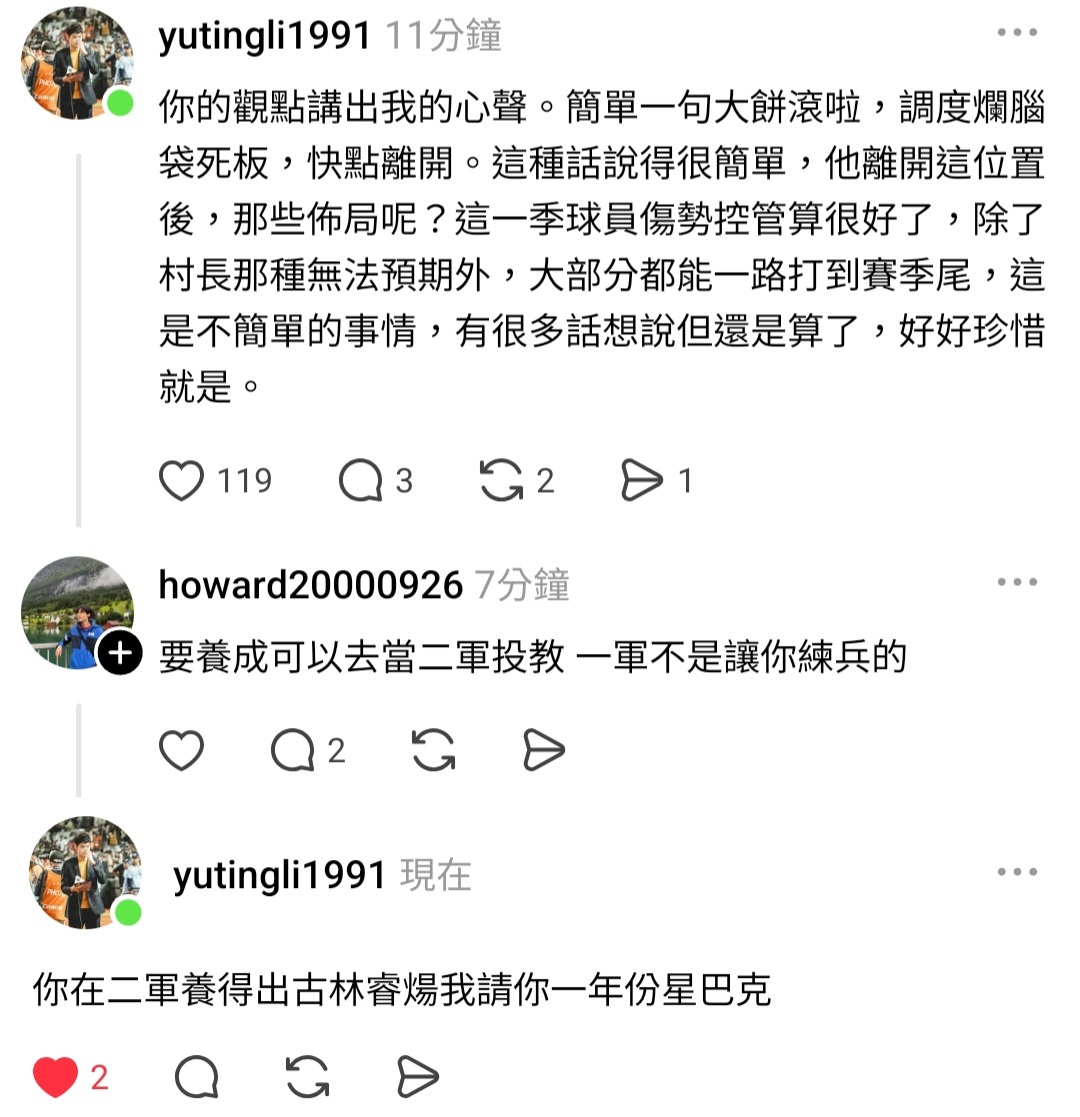Open howard20000926's profile username

click(x=310, y=585)
